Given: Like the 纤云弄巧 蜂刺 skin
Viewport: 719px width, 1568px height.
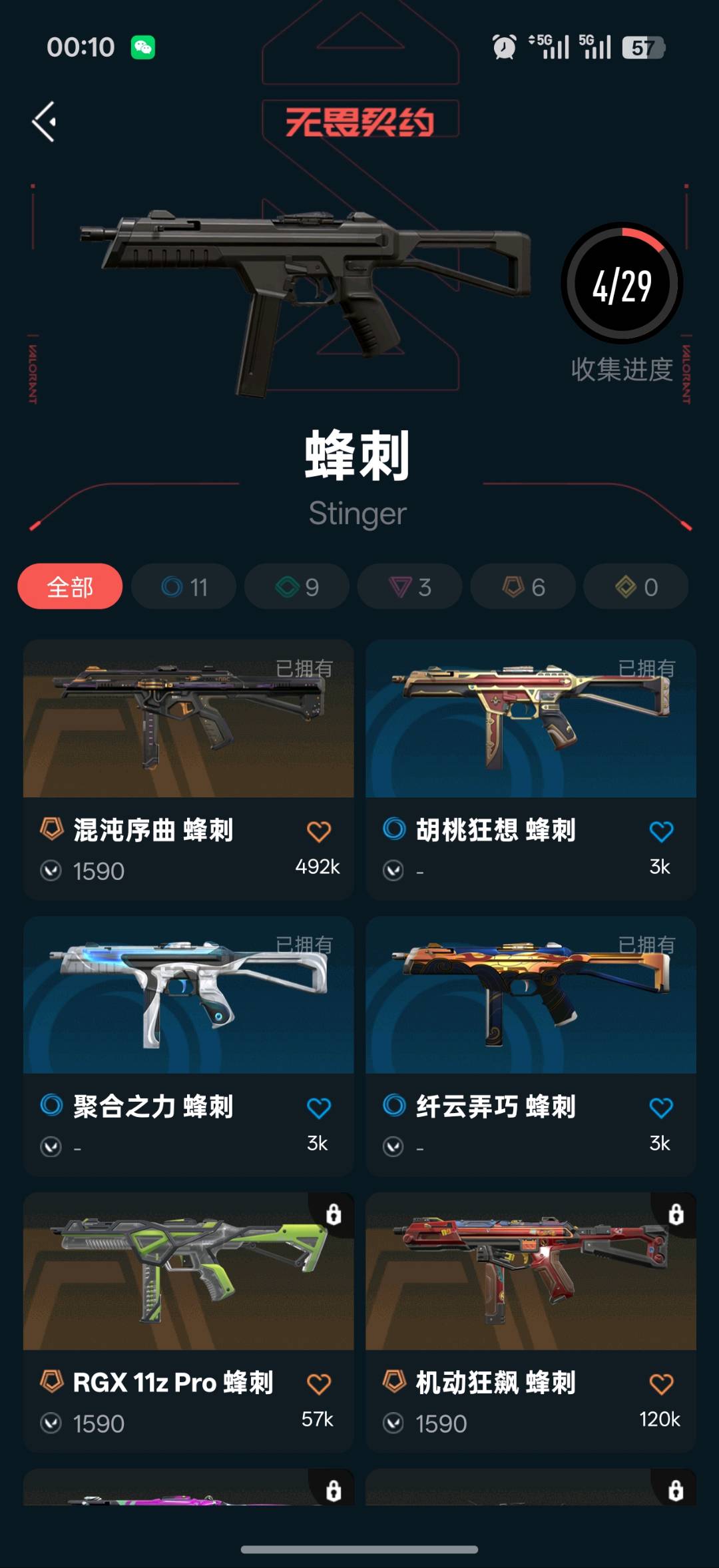Looking at the screenshot, I should point(661,1108).
